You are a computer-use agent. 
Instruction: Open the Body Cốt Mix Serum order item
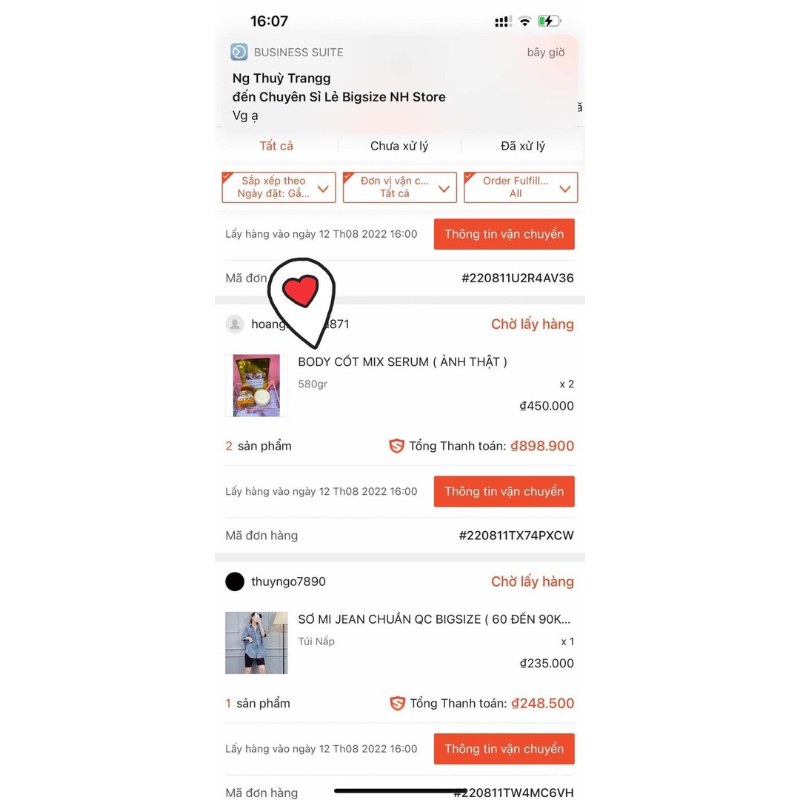pyautogui.click(x=402, y=362)
